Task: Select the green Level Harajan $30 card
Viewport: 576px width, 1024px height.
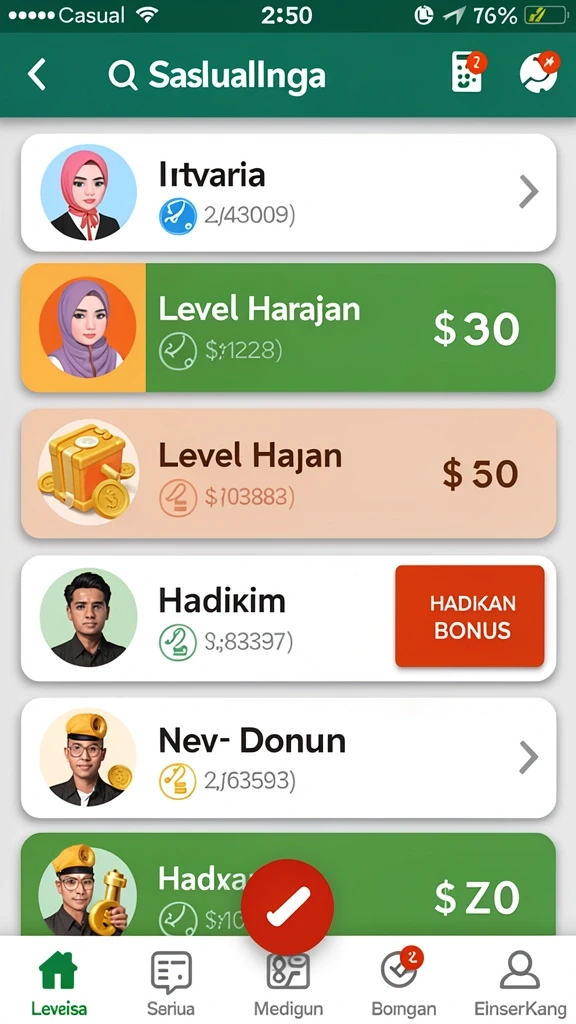Action: coord(289,327)
